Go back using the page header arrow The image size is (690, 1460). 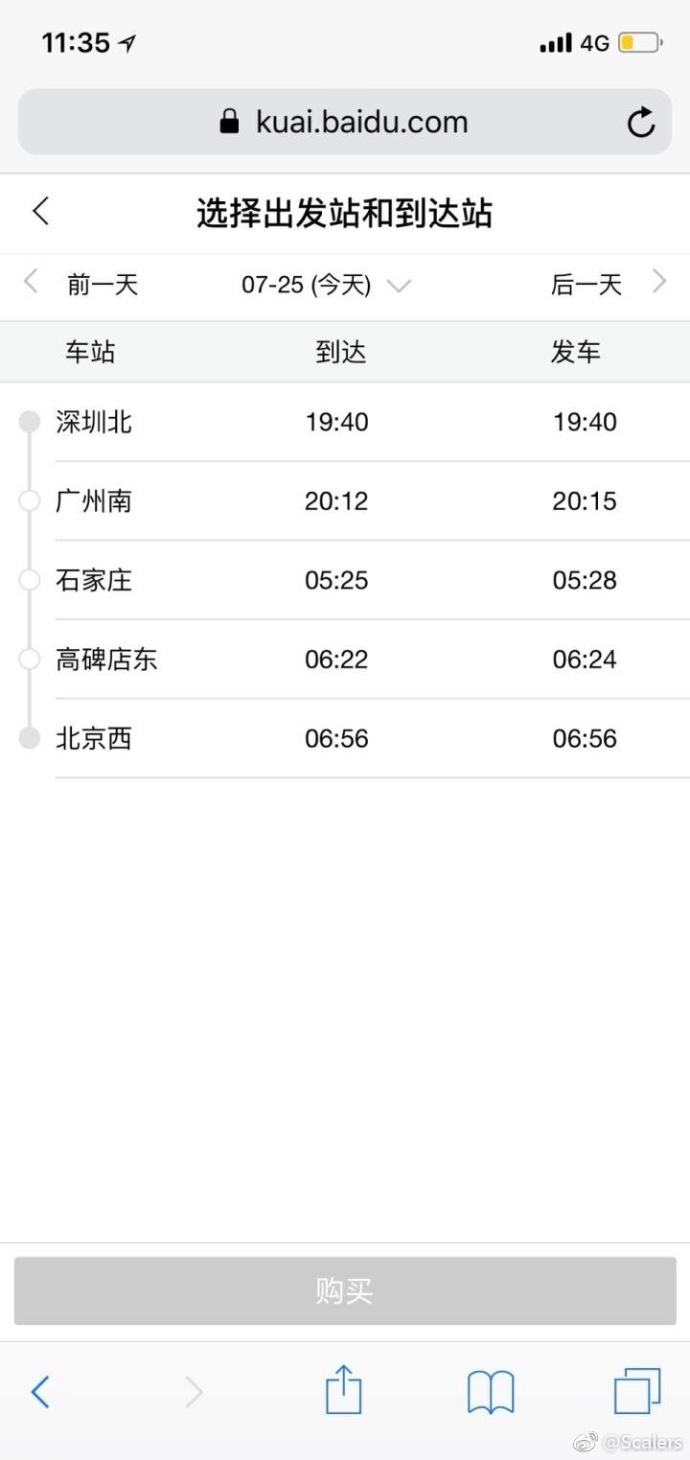click(41, 212)
